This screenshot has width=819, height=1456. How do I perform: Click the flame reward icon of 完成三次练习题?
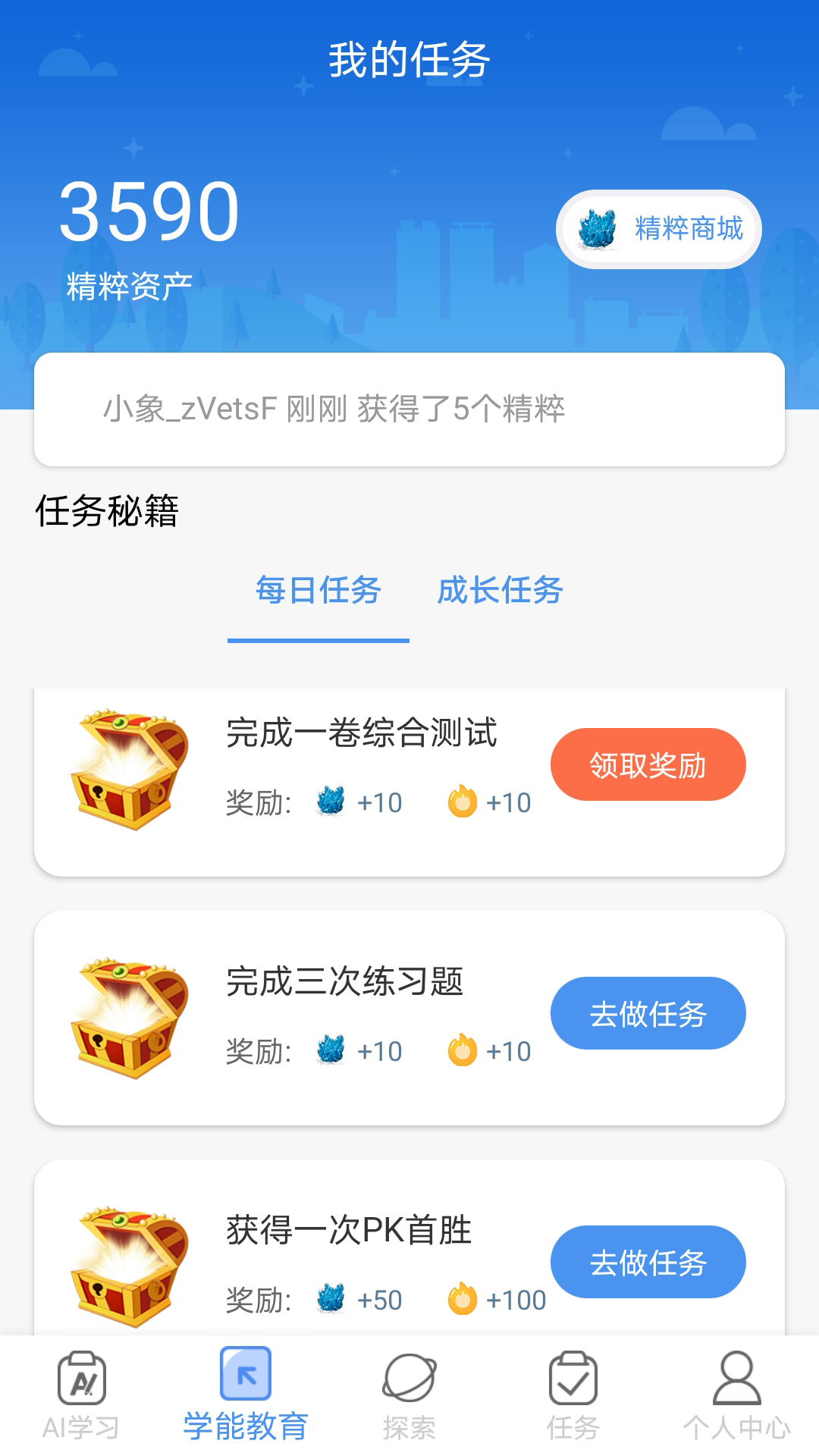463,1050
